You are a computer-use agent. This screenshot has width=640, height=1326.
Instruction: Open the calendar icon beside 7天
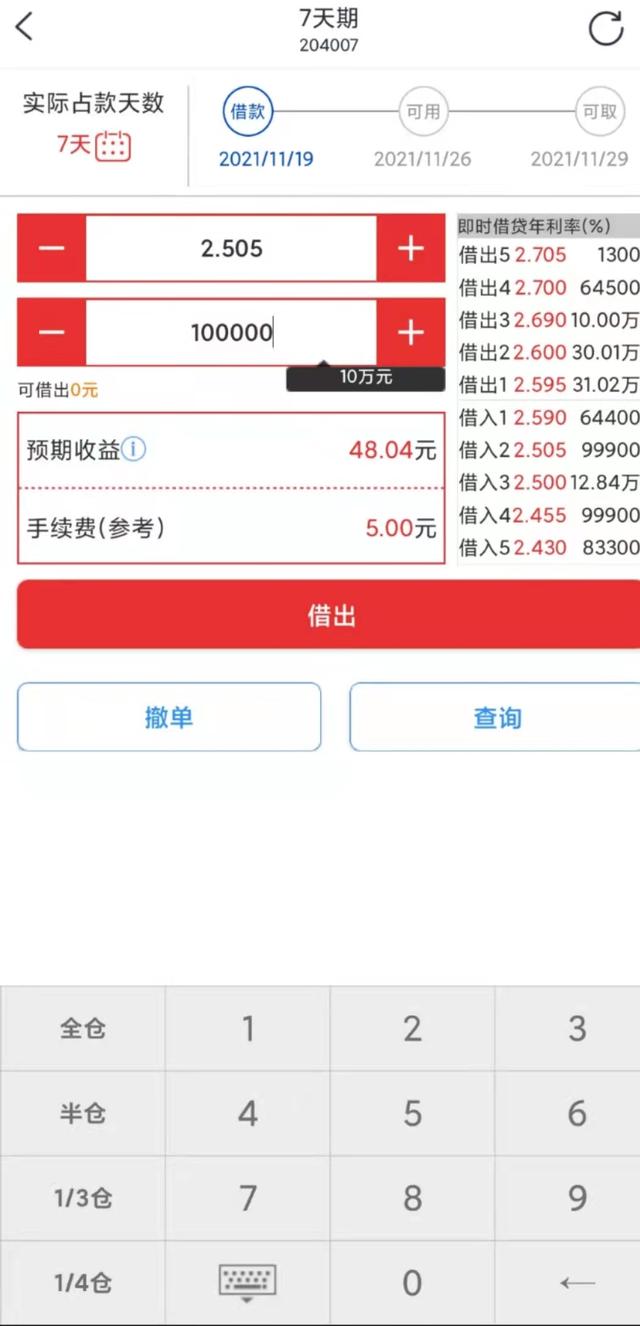pos(113,146)
